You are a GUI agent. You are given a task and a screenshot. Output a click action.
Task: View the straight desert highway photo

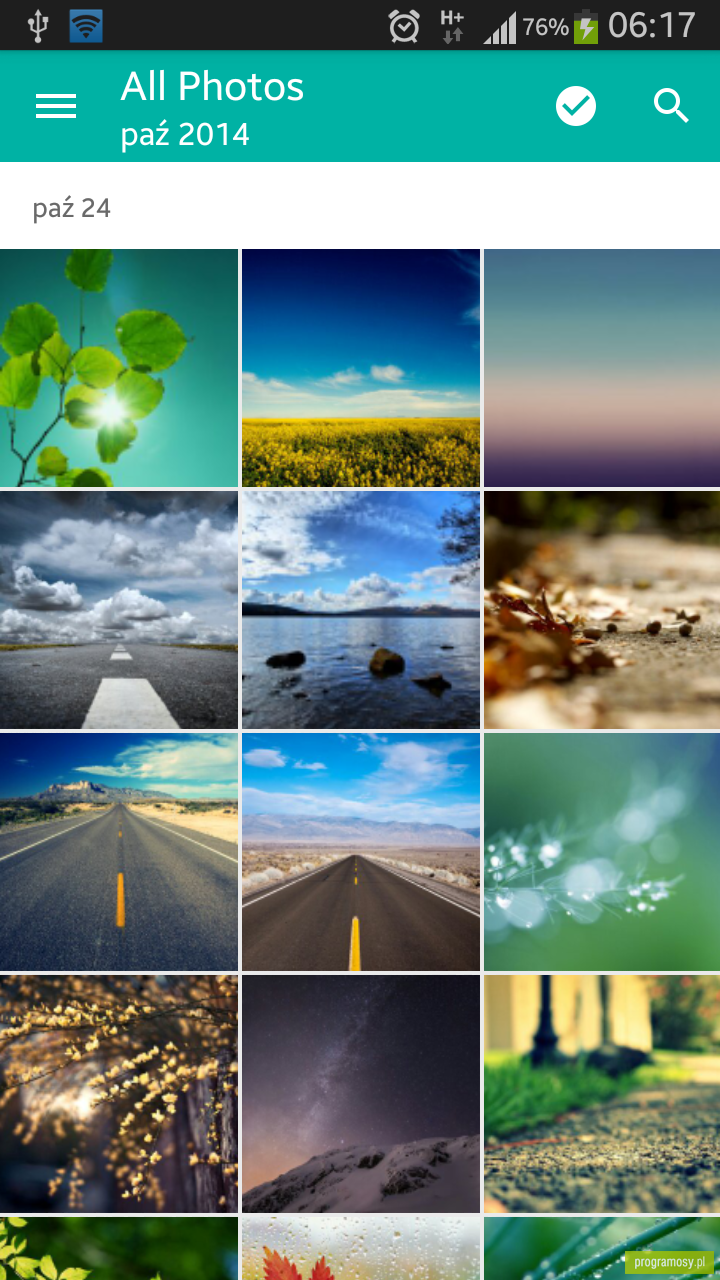[x=361, y=852]
